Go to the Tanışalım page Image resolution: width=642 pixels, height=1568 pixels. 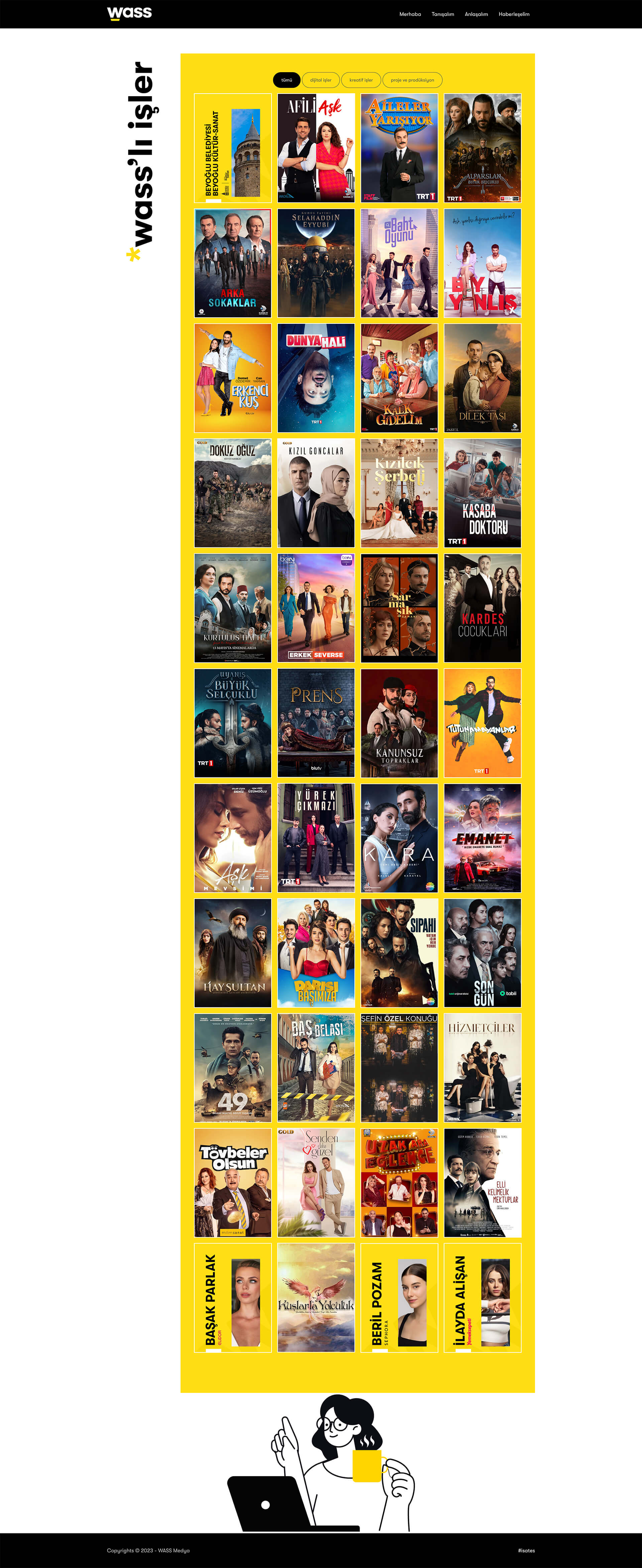(x=443, y=14)
